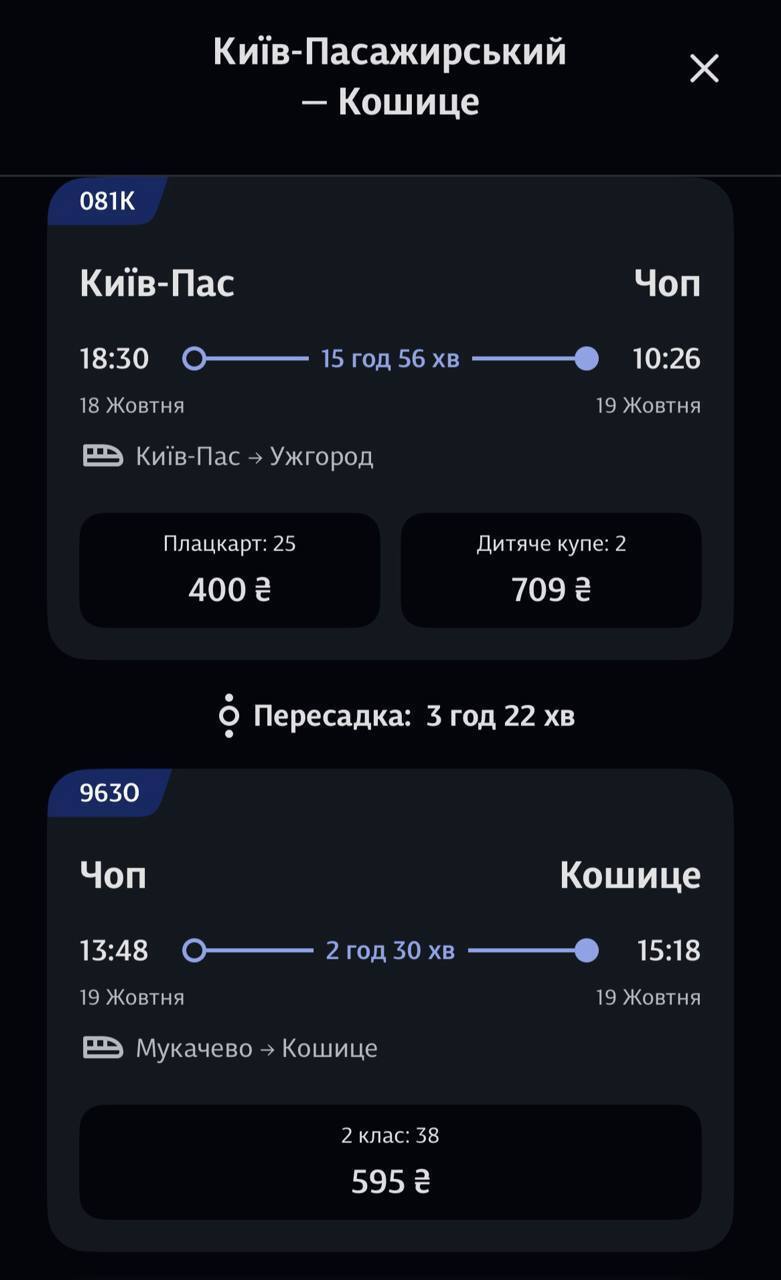Select the Плацкарт 400 ₴ fare card
This screenshot has height=1280, width=781.
point(229,570)
